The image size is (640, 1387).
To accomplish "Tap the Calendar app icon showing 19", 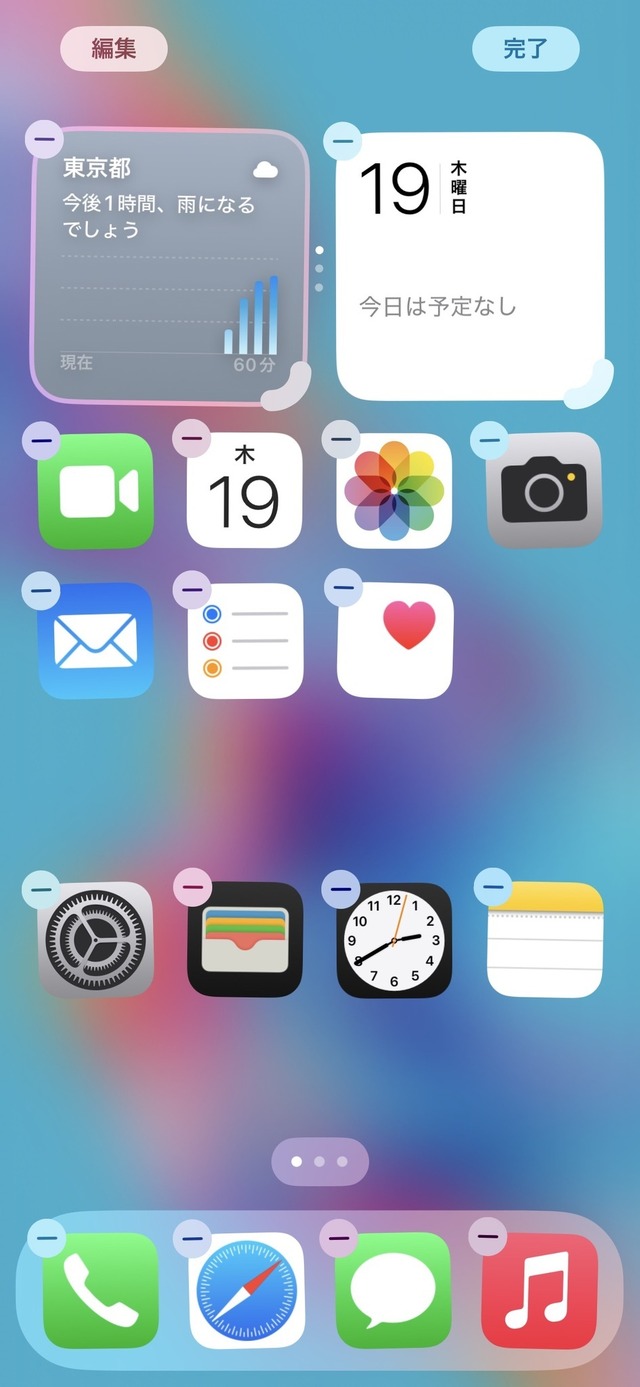I will (x=245, y=491).
